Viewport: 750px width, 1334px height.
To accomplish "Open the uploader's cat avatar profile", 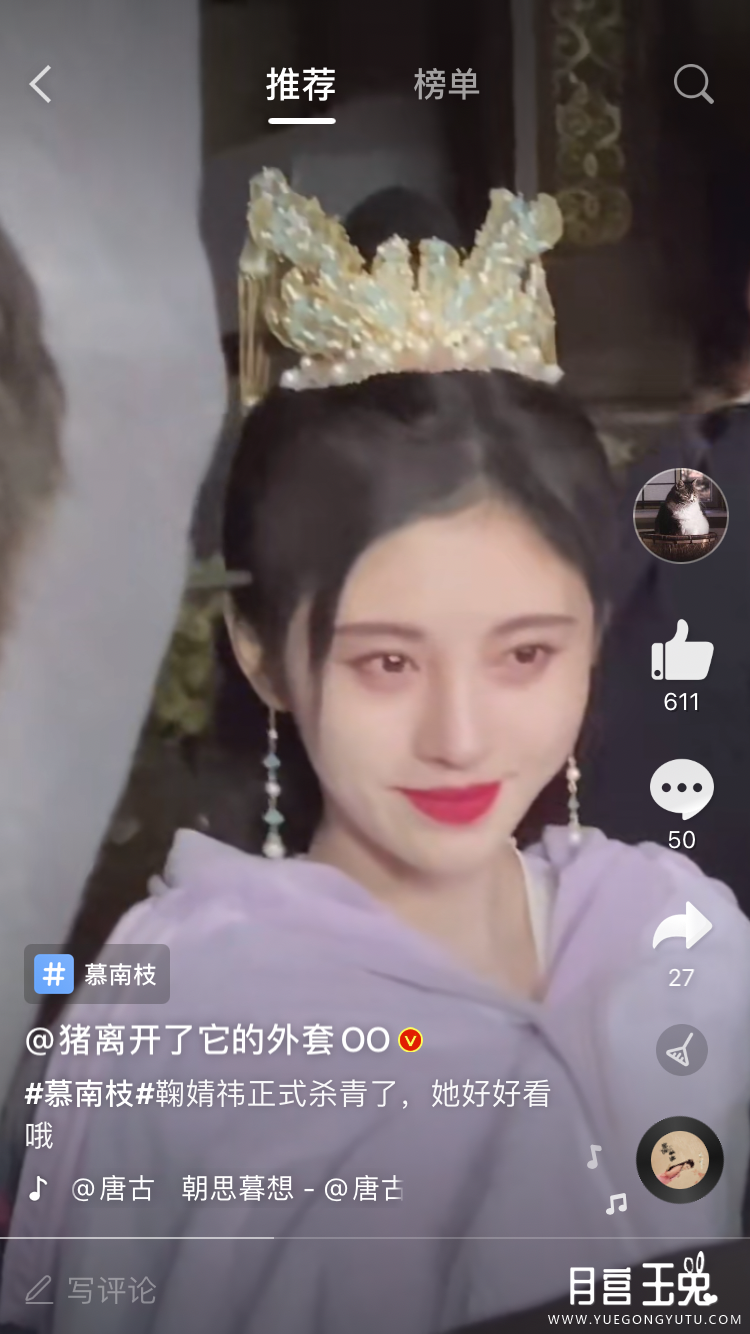I will click(x=681, y=515).
